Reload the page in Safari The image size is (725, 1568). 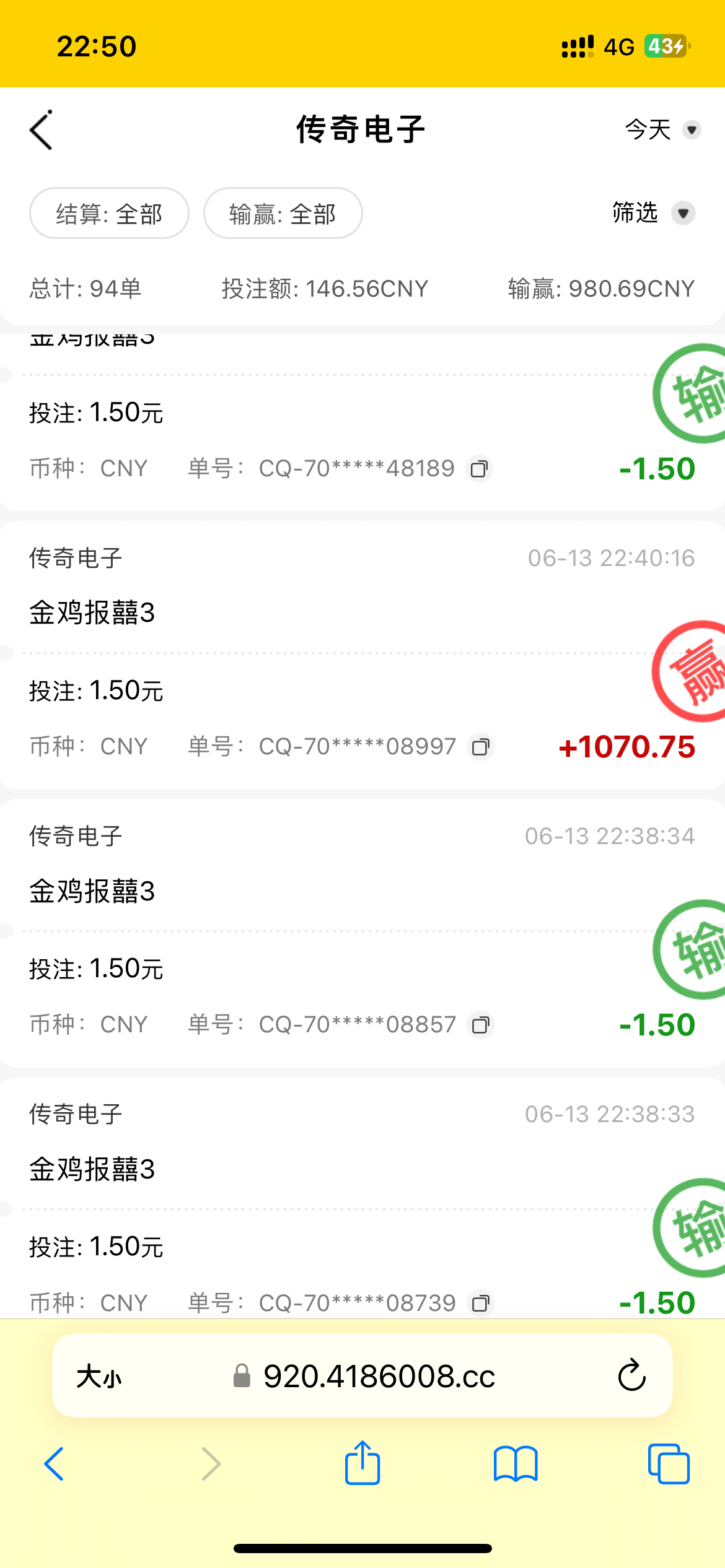(x=631, y=1376)
